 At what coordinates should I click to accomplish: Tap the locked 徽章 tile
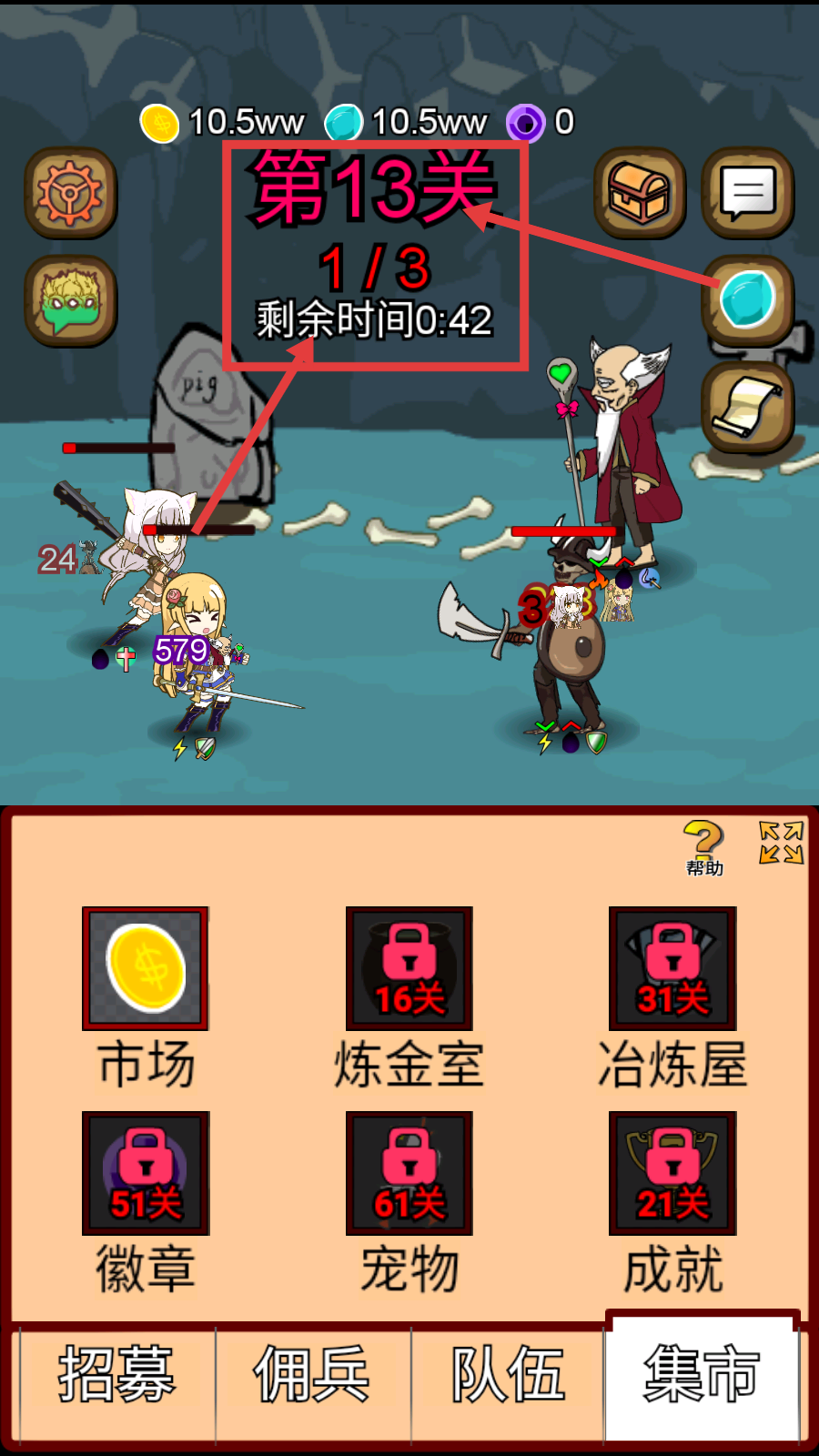pyautogui.click(x=146, y=1174)
